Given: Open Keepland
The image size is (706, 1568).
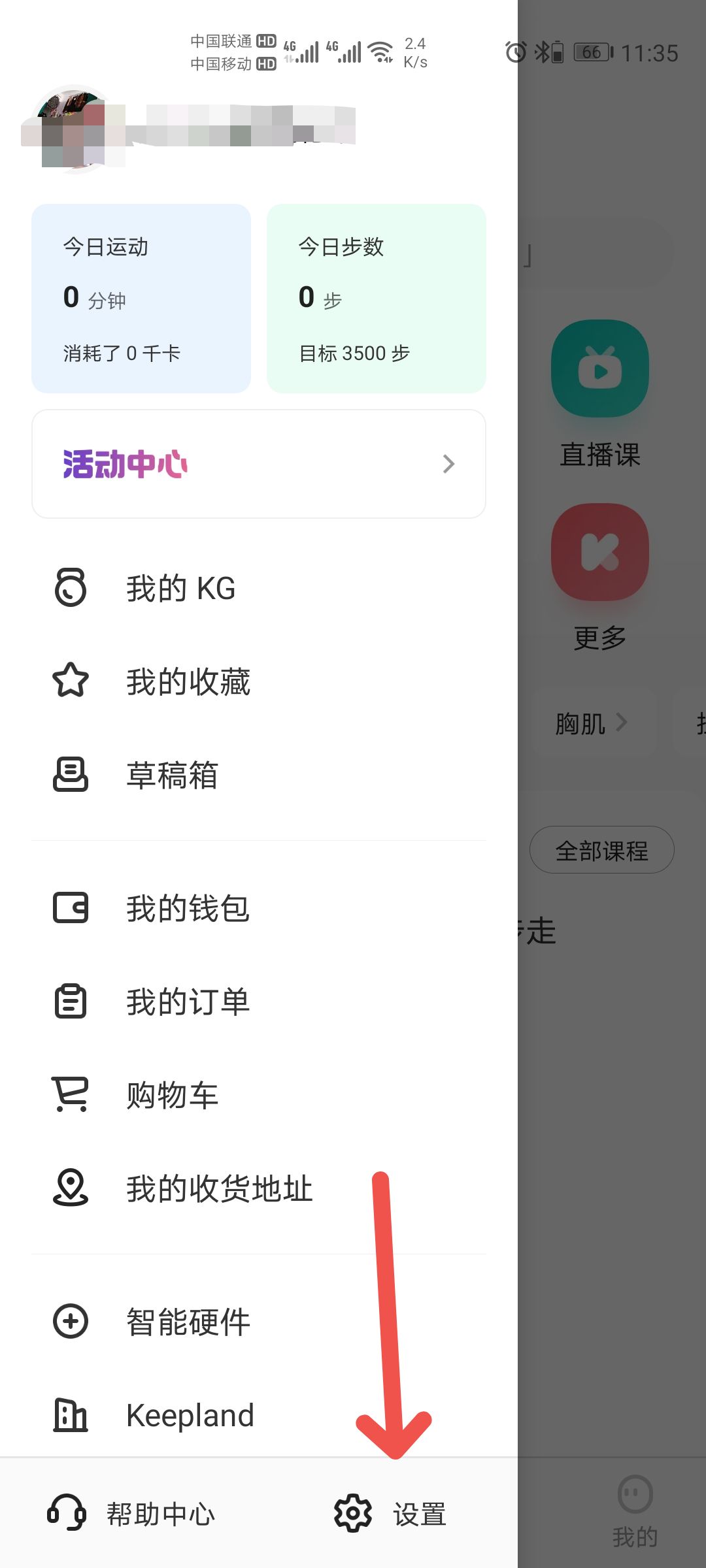Looking at the screenshot, I should pyautogui.click(x=190, y=1415).
